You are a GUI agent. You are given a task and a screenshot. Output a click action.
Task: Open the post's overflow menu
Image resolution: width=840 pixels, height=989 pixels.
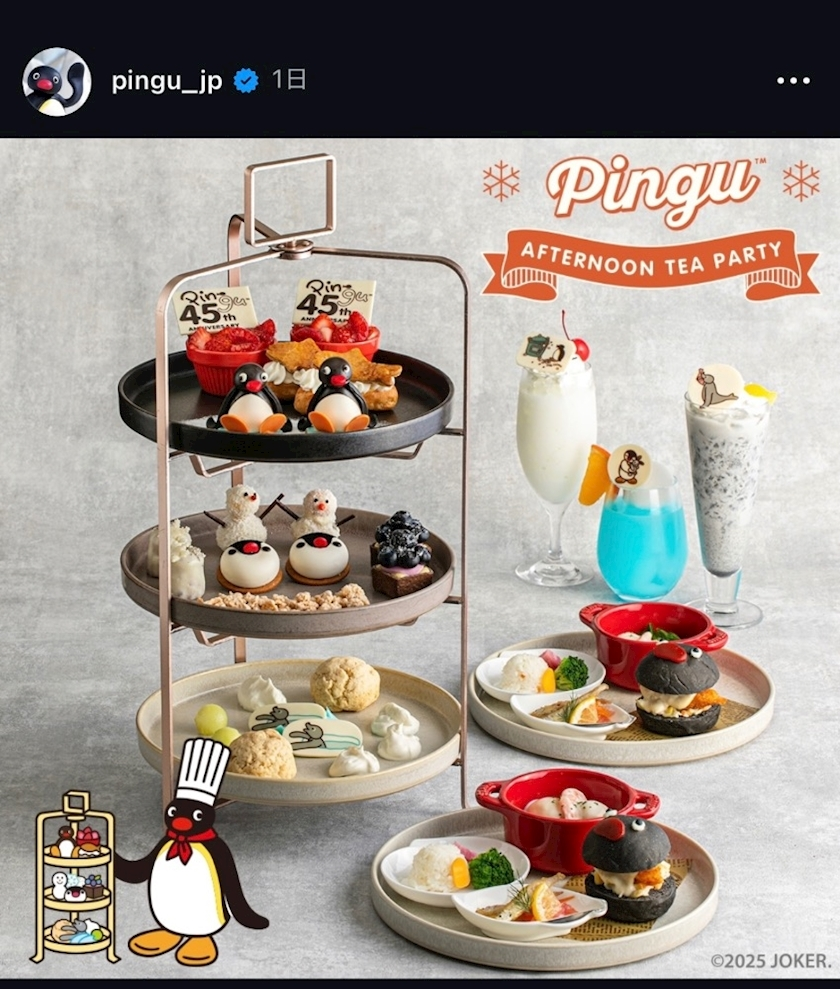click(x=793, y=81)
